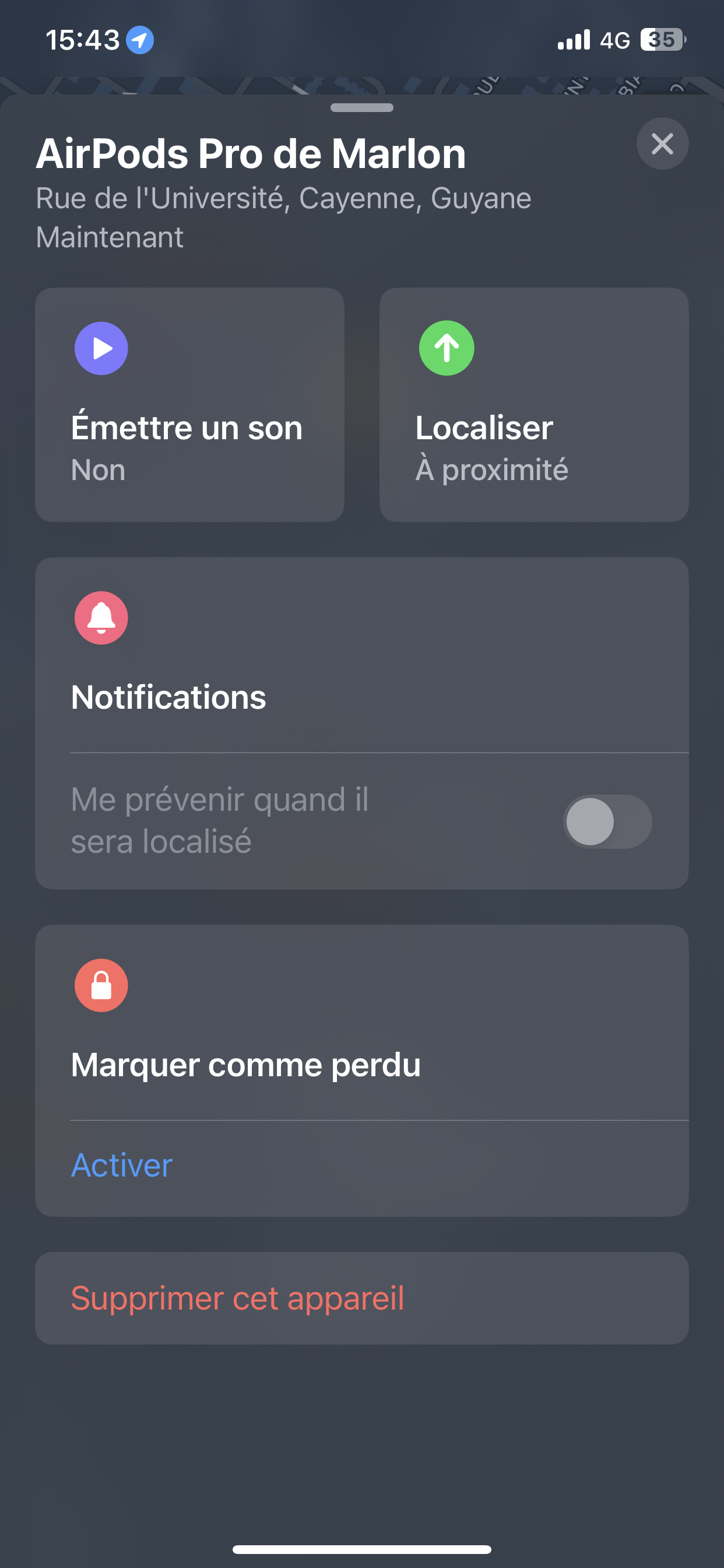Image resolution: width=724 pixels, height=1568 pixels.
Task: Play a sound with Émettre un son
Action: (x=189, y=404)
